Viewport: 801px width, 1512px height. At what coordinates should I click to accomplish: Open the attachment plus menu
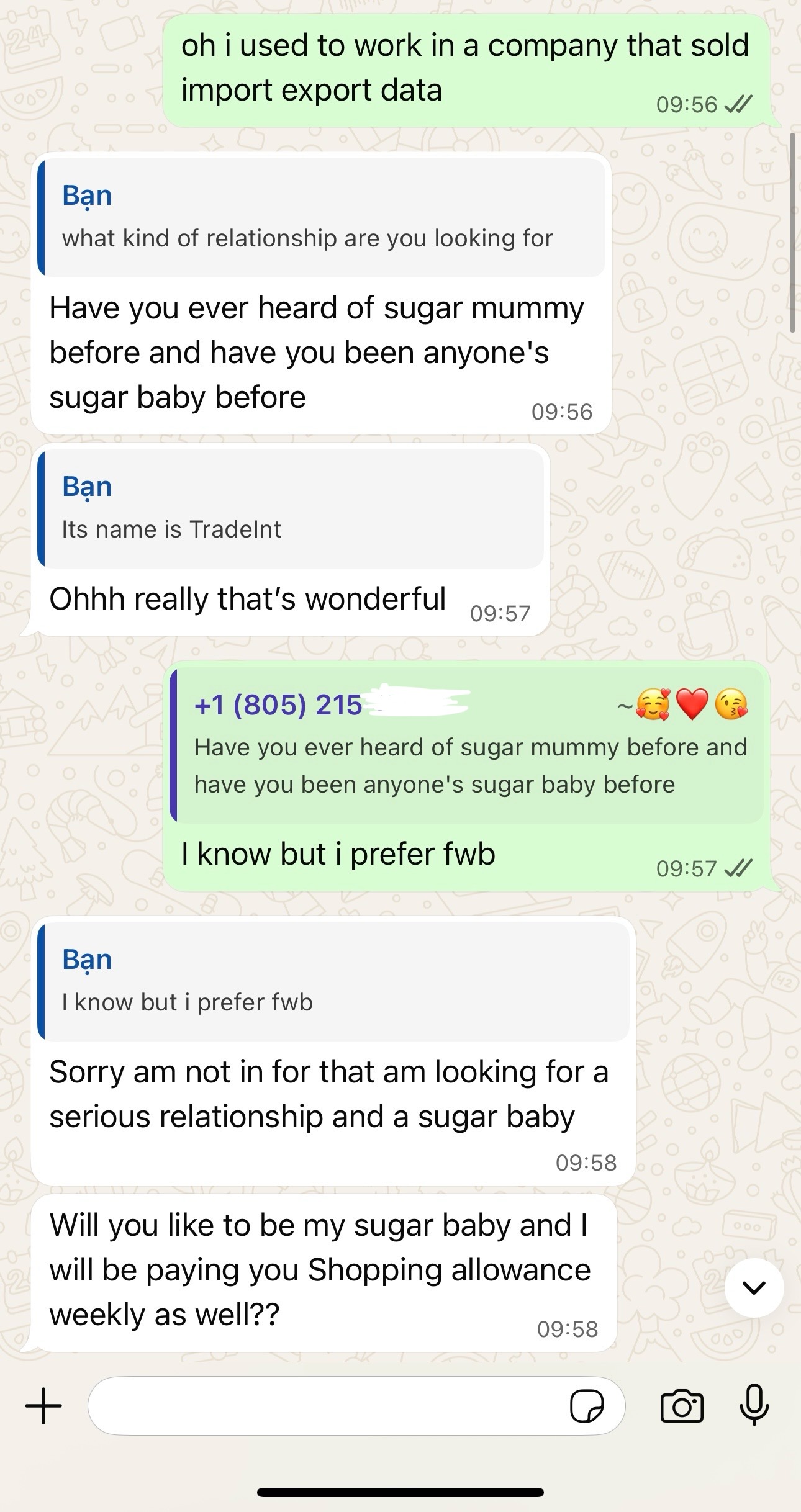43,1406
